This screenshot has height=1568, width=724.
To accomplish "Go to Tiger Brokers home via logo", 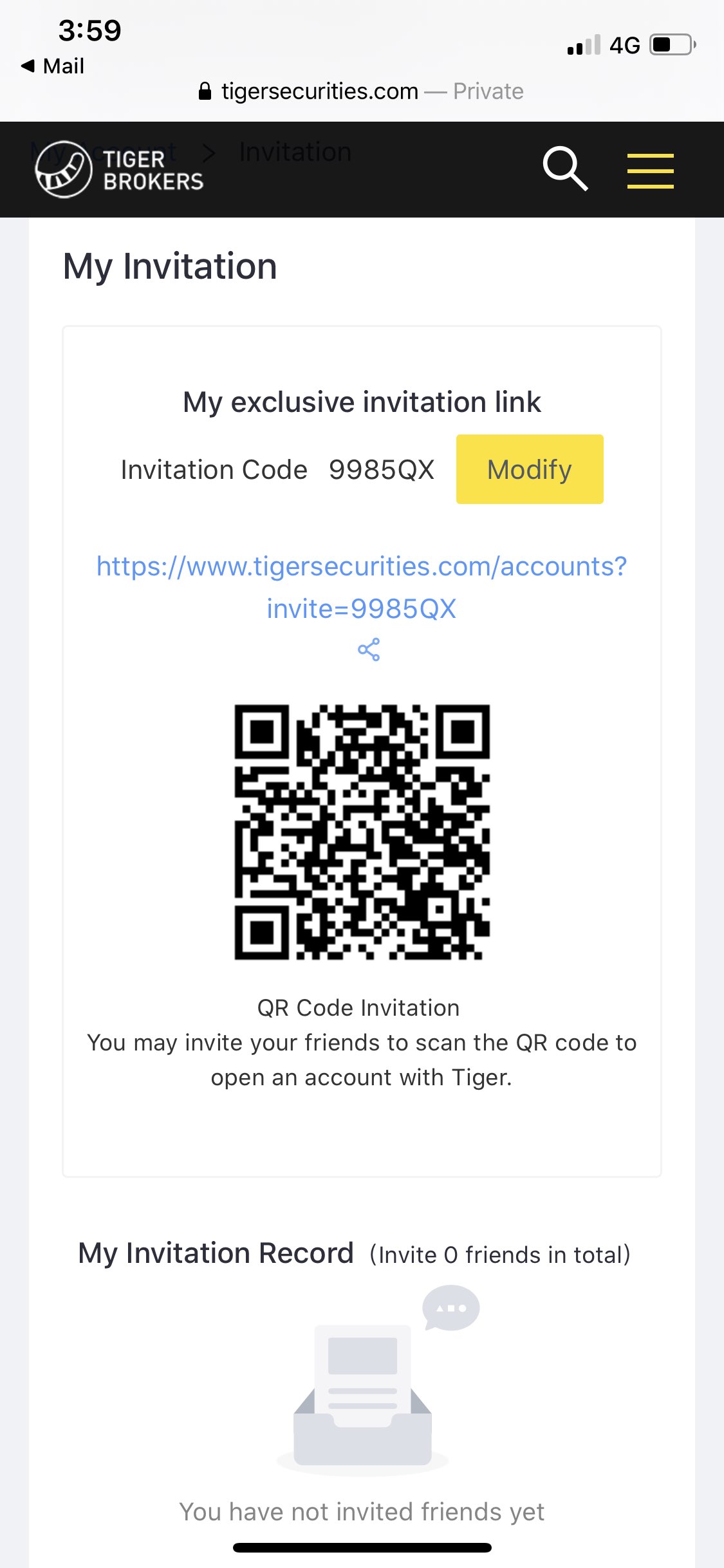I will coord(120,170).
